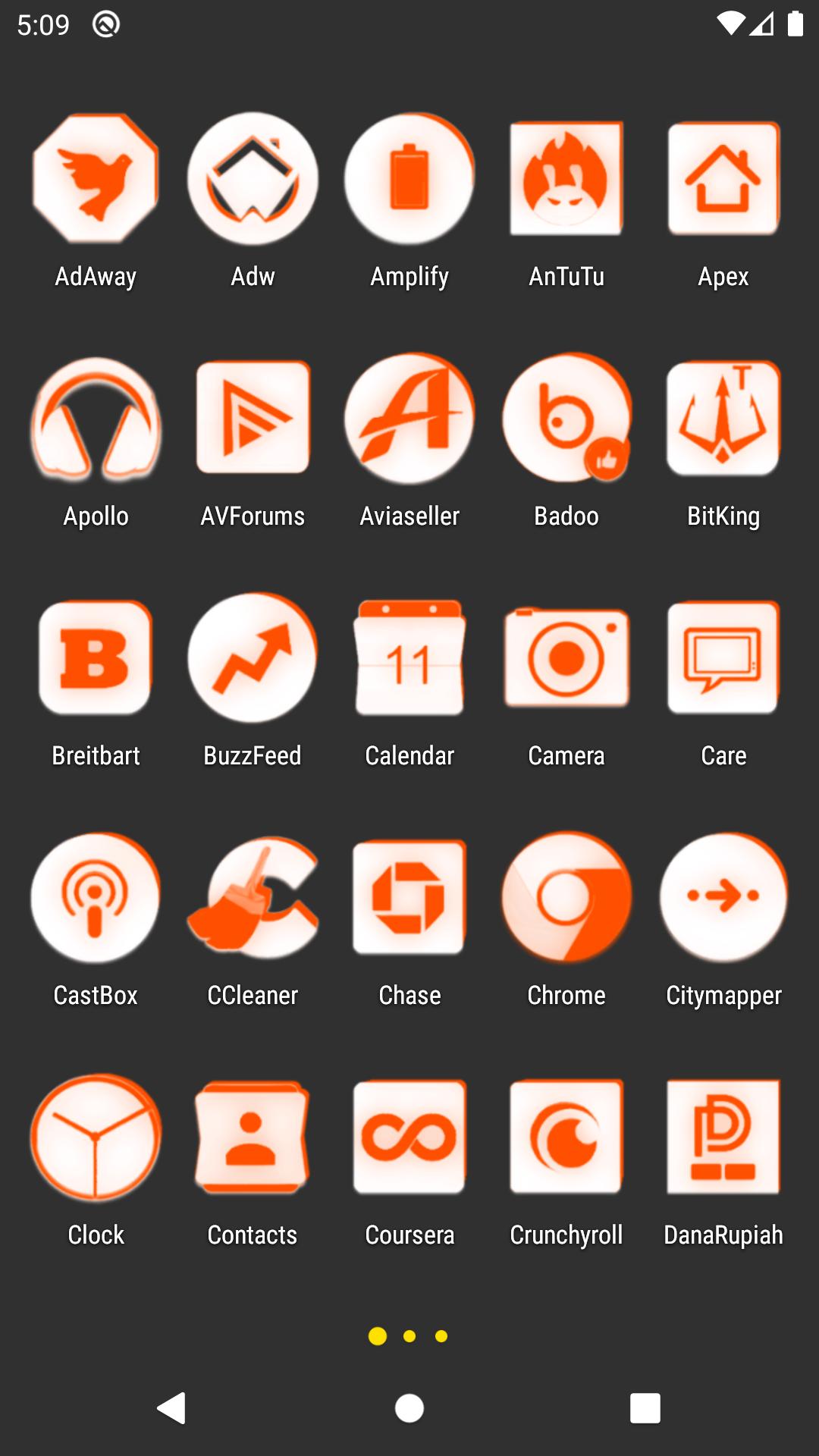819x1456 pixels.
Task: Open the Badoo app
Action: click(x=566, y=418)
